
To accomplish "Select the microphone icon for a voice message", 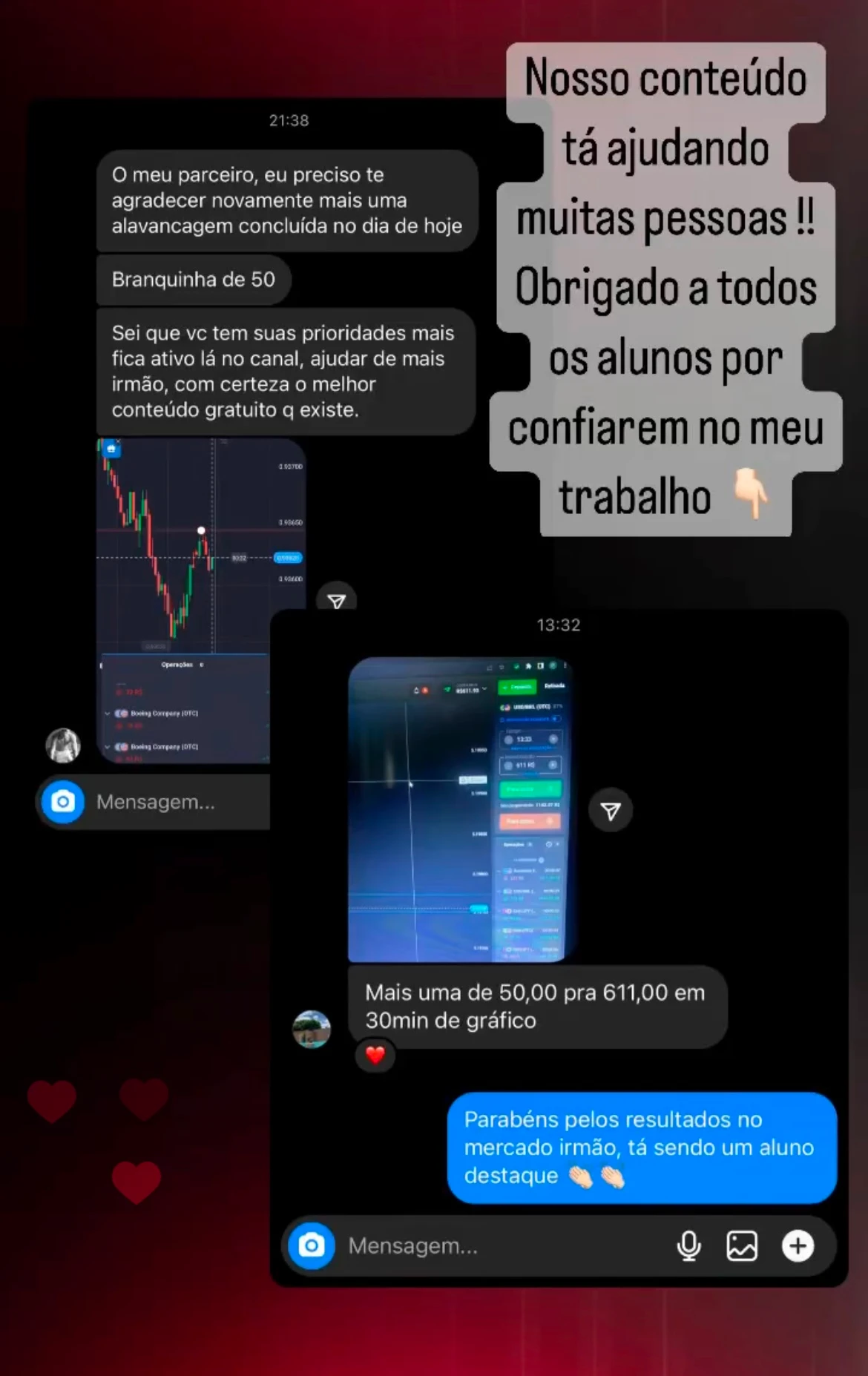I will 688,1246.
